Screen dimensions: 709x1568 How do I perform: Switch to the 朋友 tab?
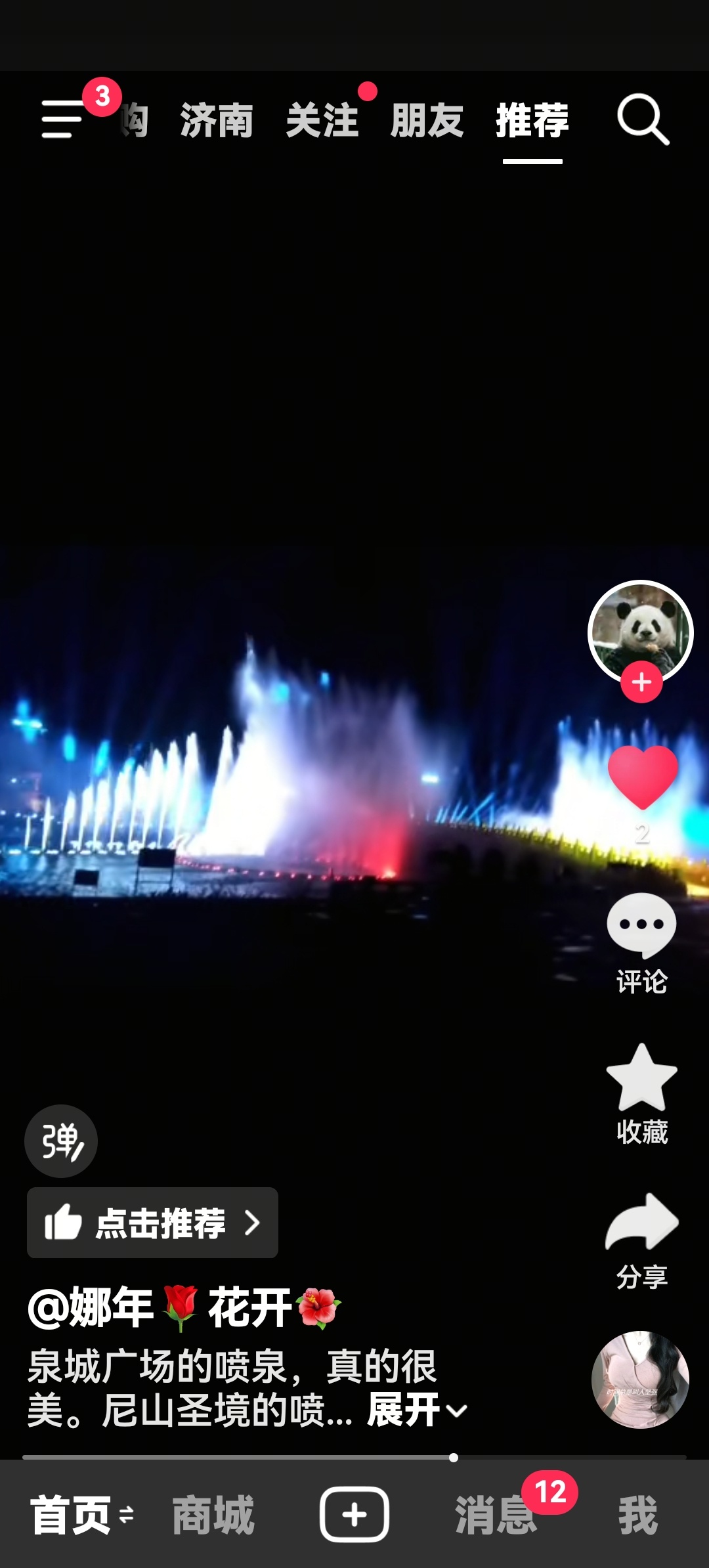pos(427,121)
